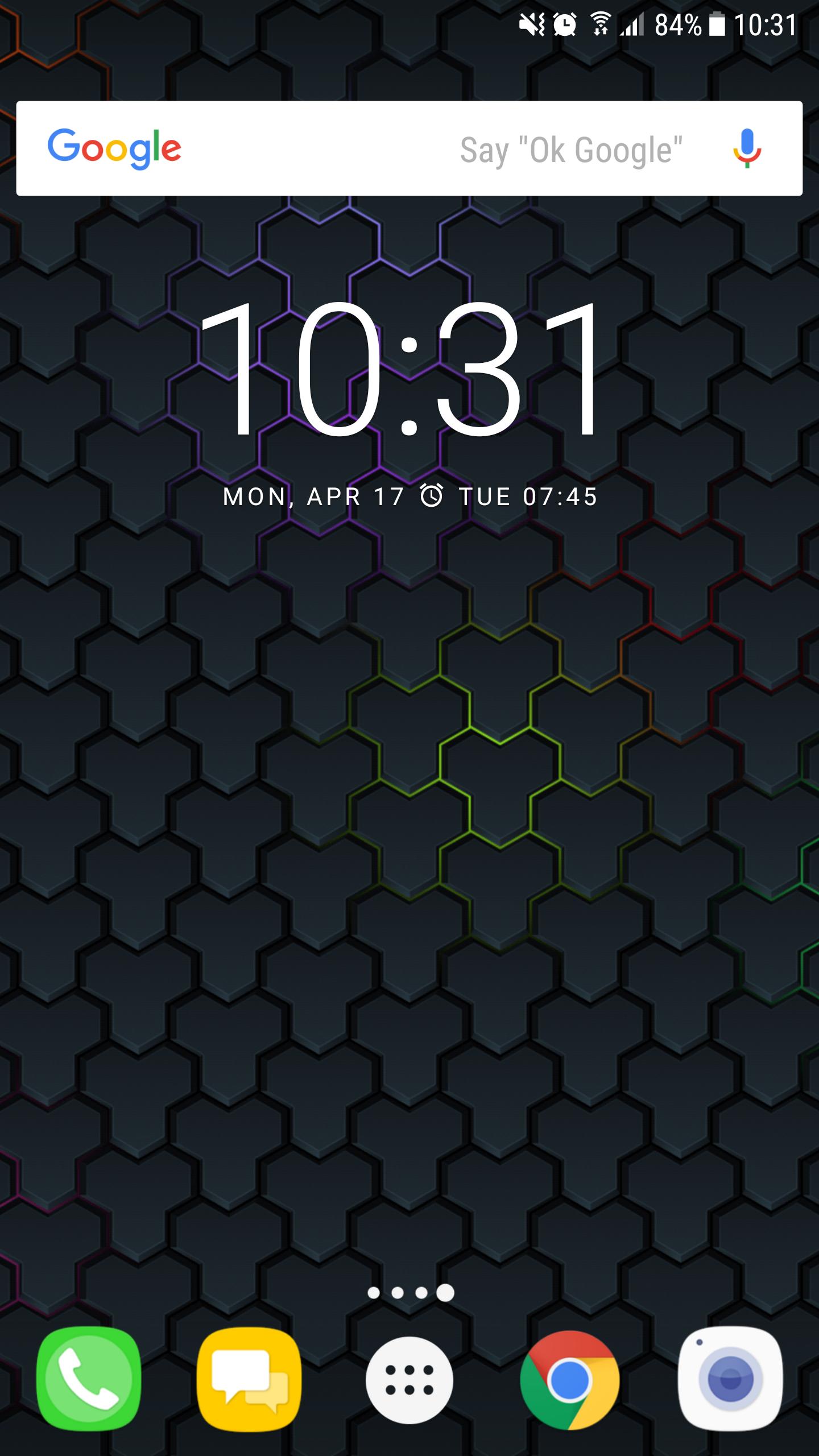Tap the Google microphone for voice search
The width and height of the screenshot is (819, 1456).
pyautogui.click(x=747, y=149)
